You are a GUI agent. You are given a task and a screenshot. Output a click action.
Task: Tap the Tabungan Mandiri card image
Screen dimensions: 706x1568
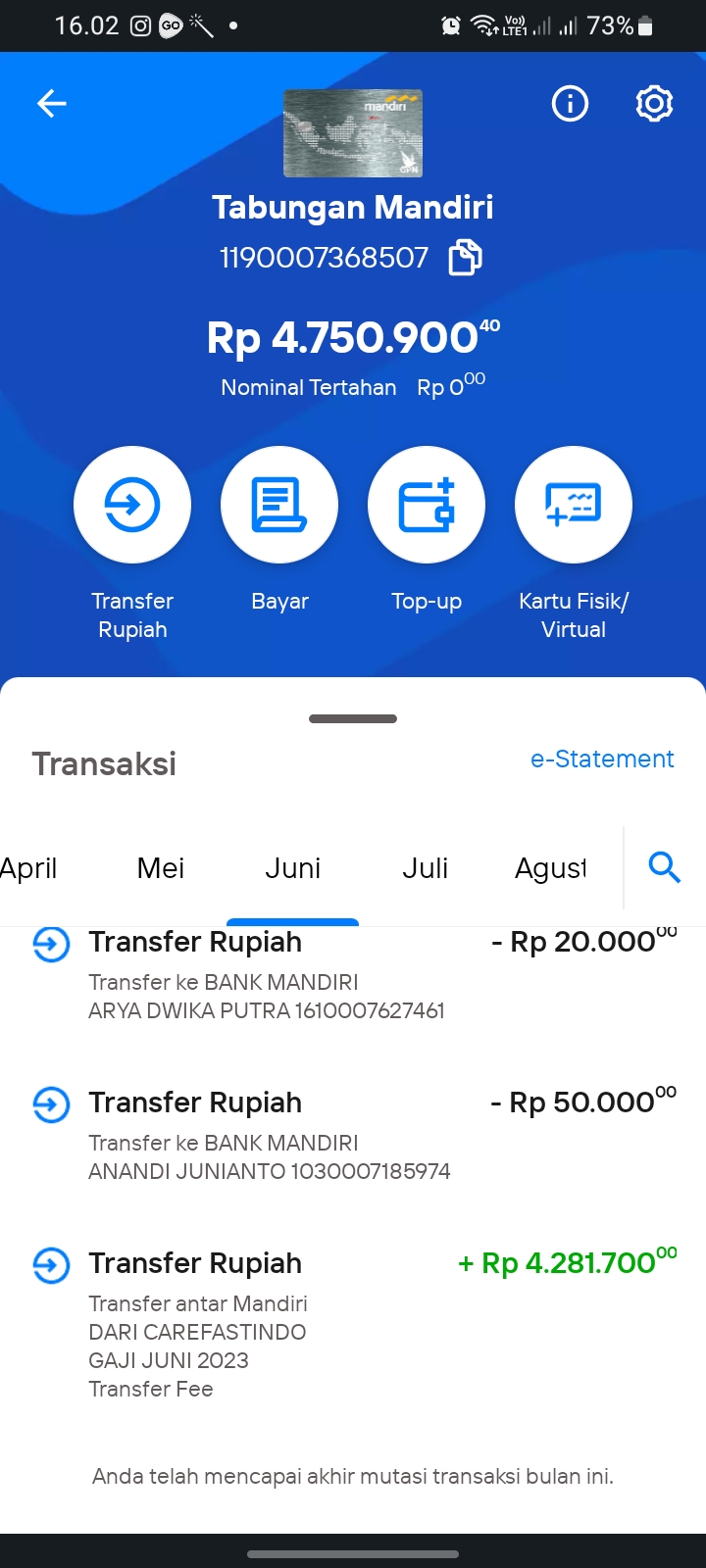point(353,133)
